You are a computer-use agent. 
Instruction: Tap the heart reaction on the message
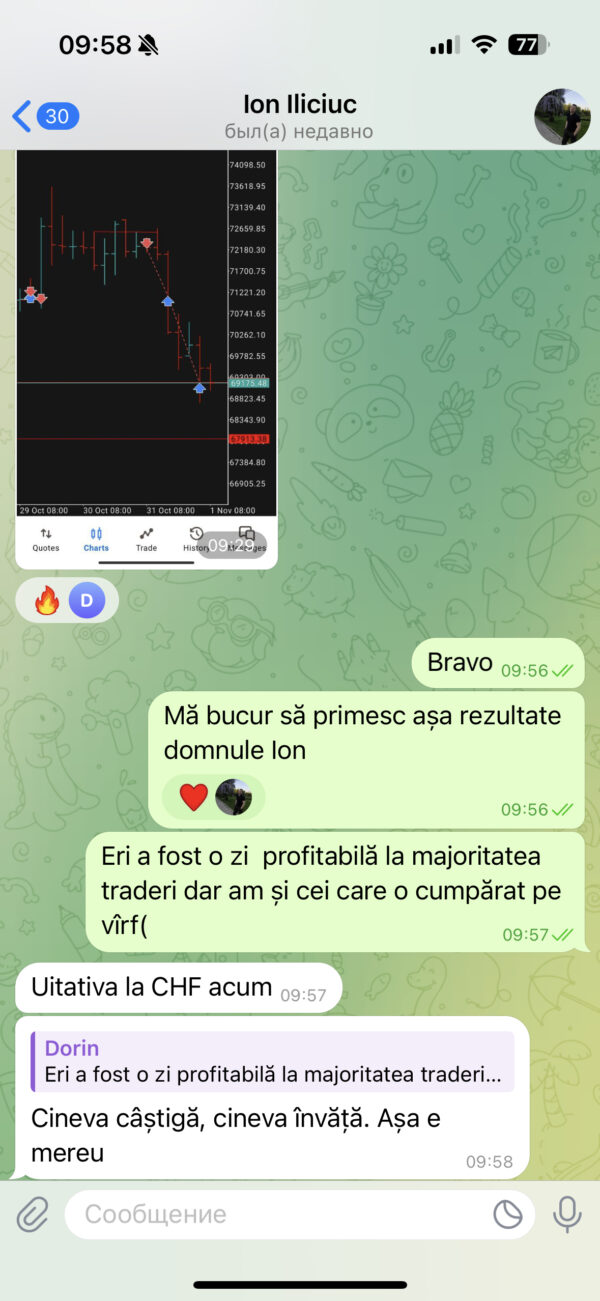click(194, 797)
